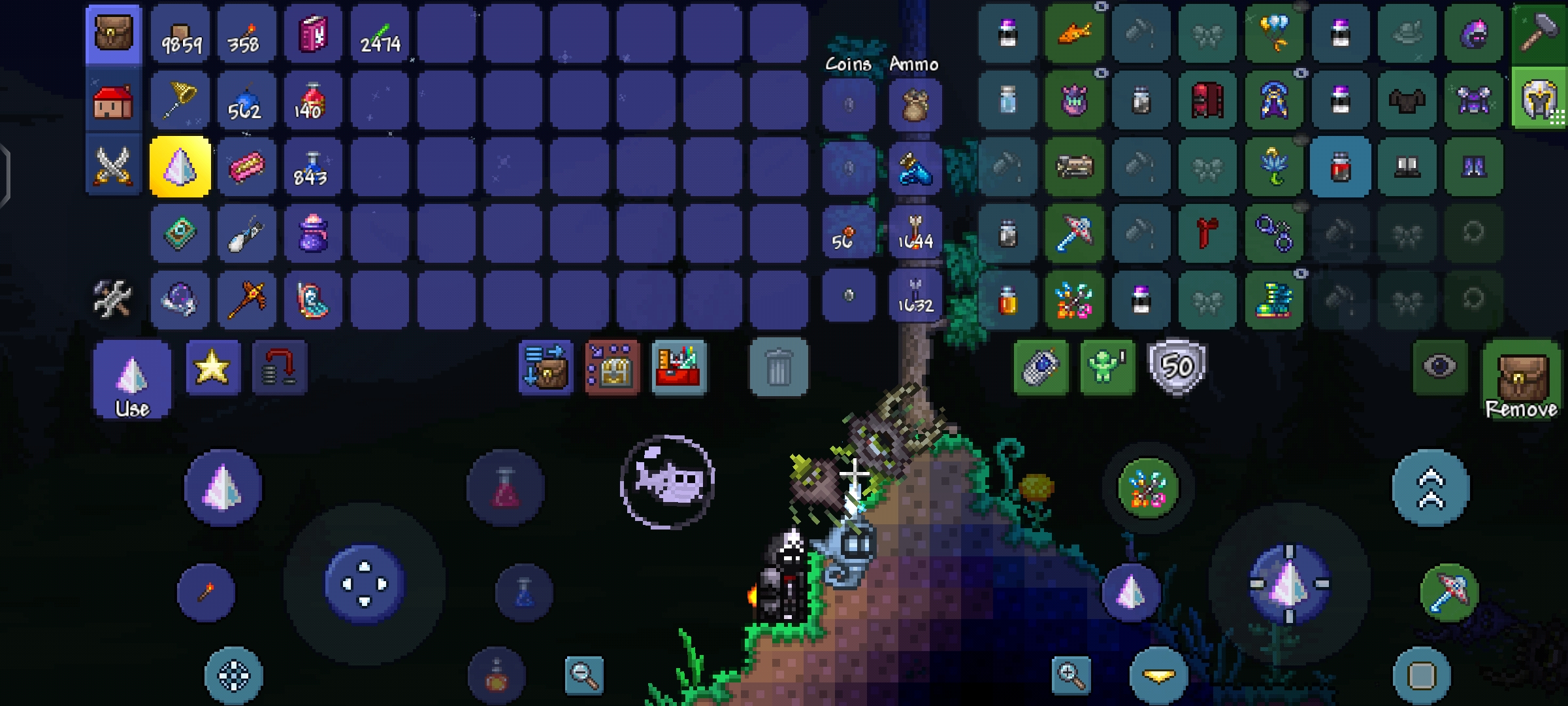
Task: Select the bug net inventory slot
Action: click(x=180, y=101)
